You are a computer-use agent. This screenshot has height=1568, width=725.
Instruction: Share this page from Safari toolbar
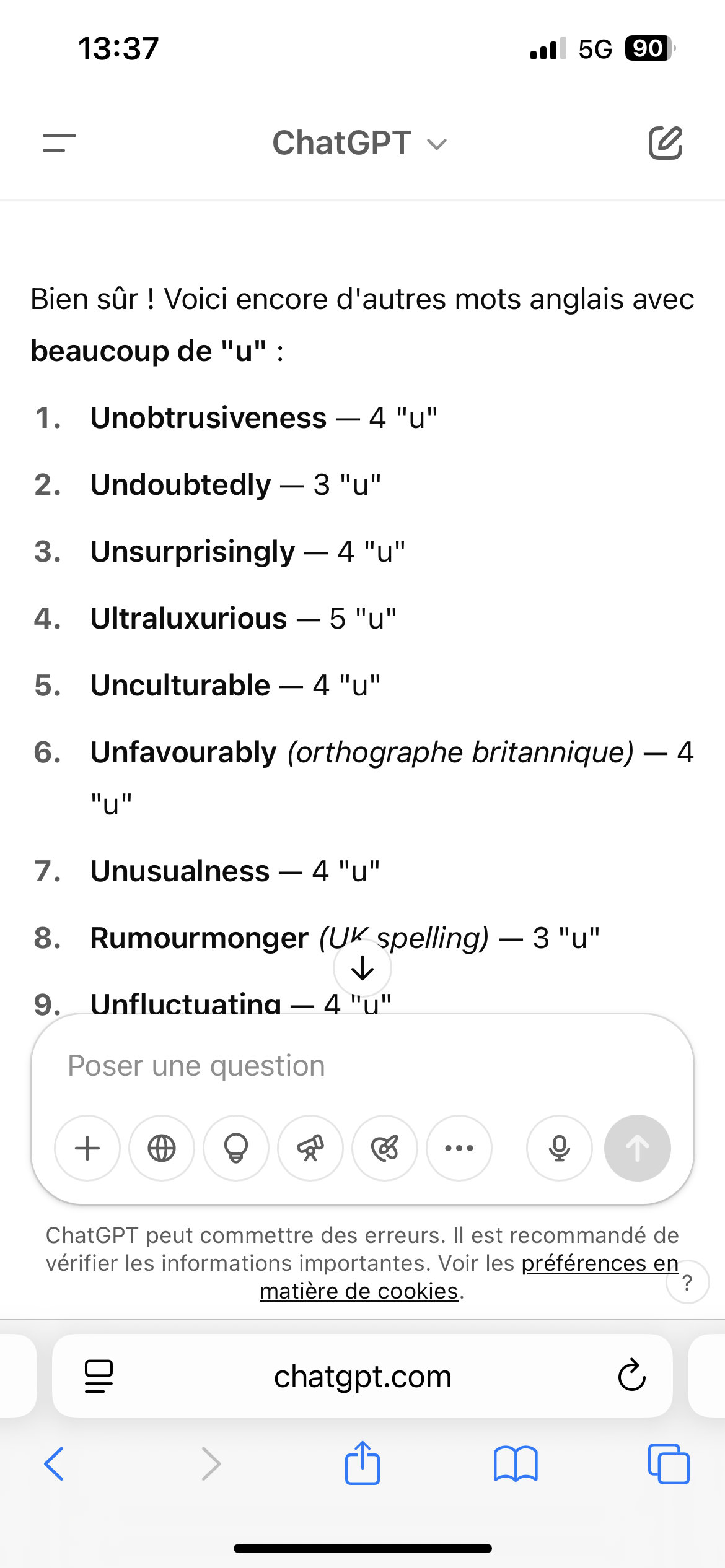(362, 1463)
